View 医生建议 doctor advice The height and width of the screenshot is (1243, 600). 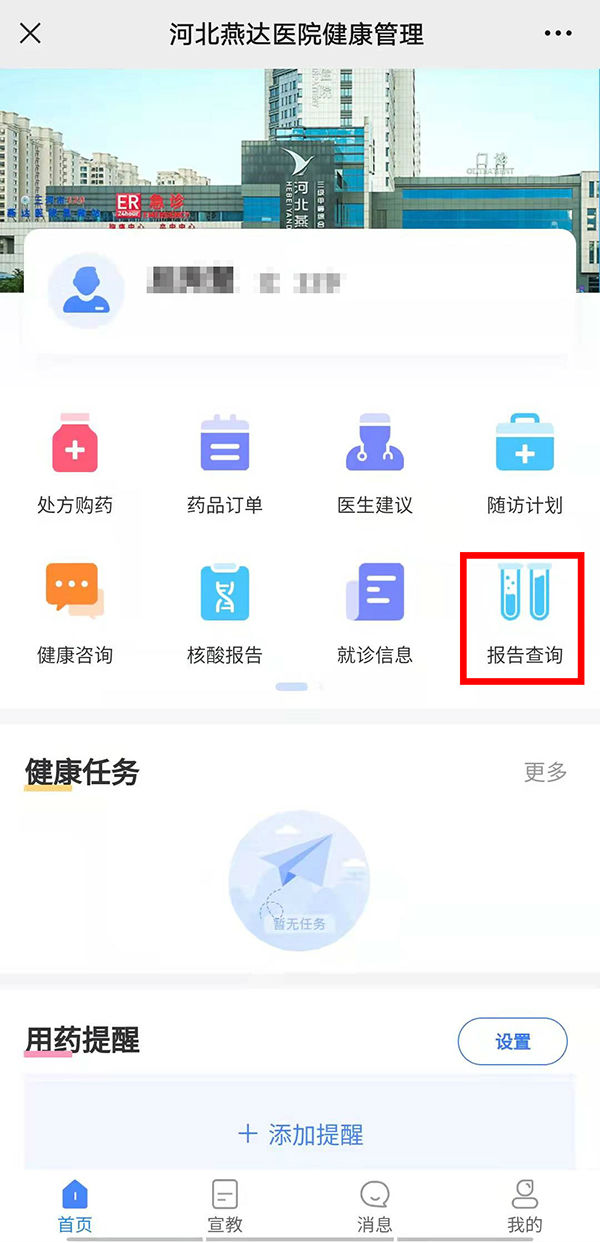[375, 465]
